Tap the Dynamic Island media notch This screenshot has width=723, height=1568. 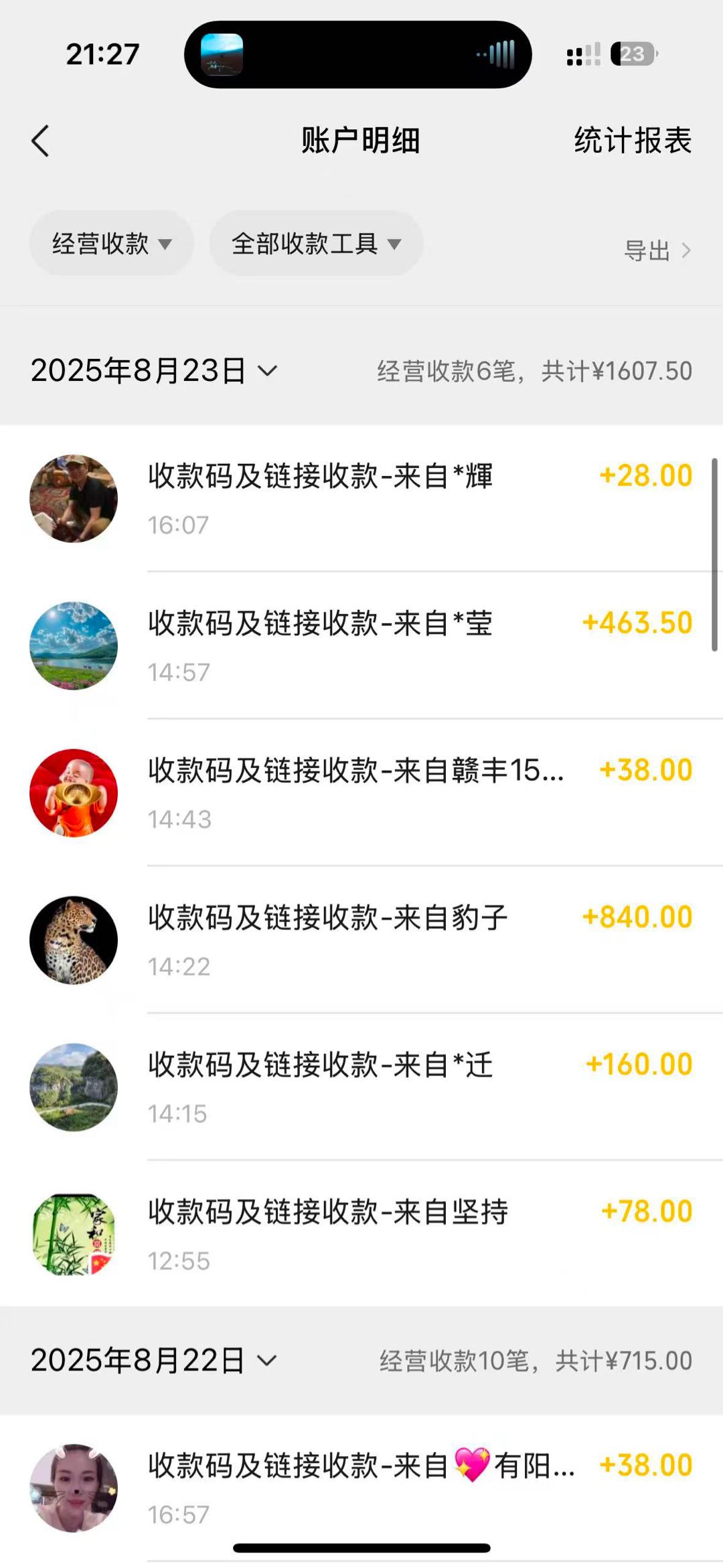point(357,55)
